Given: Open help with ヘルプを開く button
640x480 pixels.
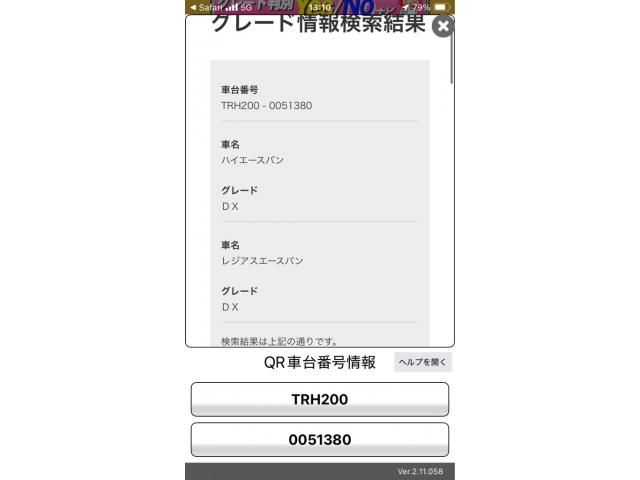Looking at the screenshot, I should (422, 362).
